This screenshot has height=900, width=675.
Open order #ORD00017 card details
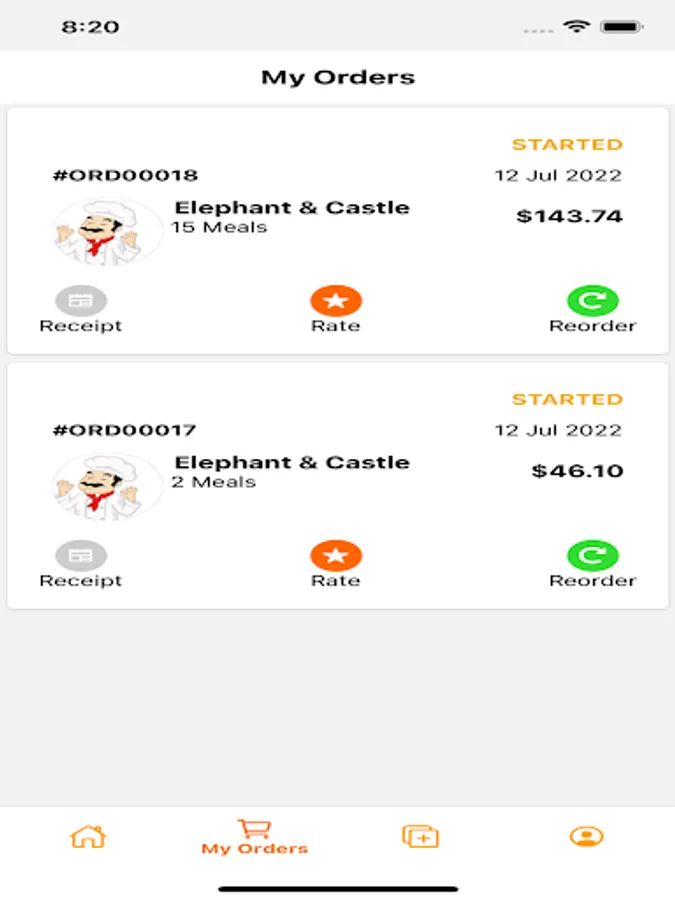point(338,486)
